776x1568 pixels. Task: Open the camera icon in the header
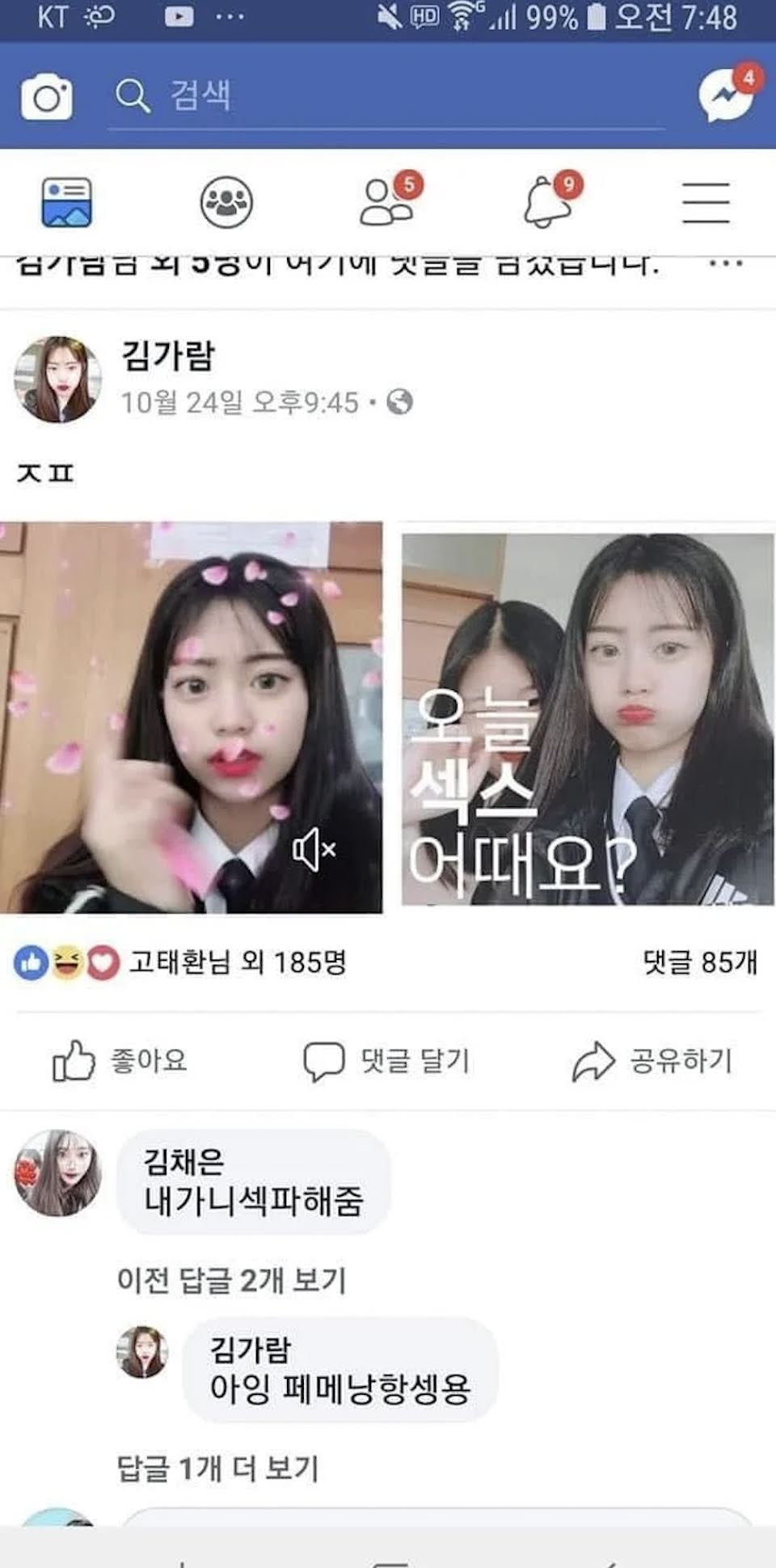[x=46, y=97]
